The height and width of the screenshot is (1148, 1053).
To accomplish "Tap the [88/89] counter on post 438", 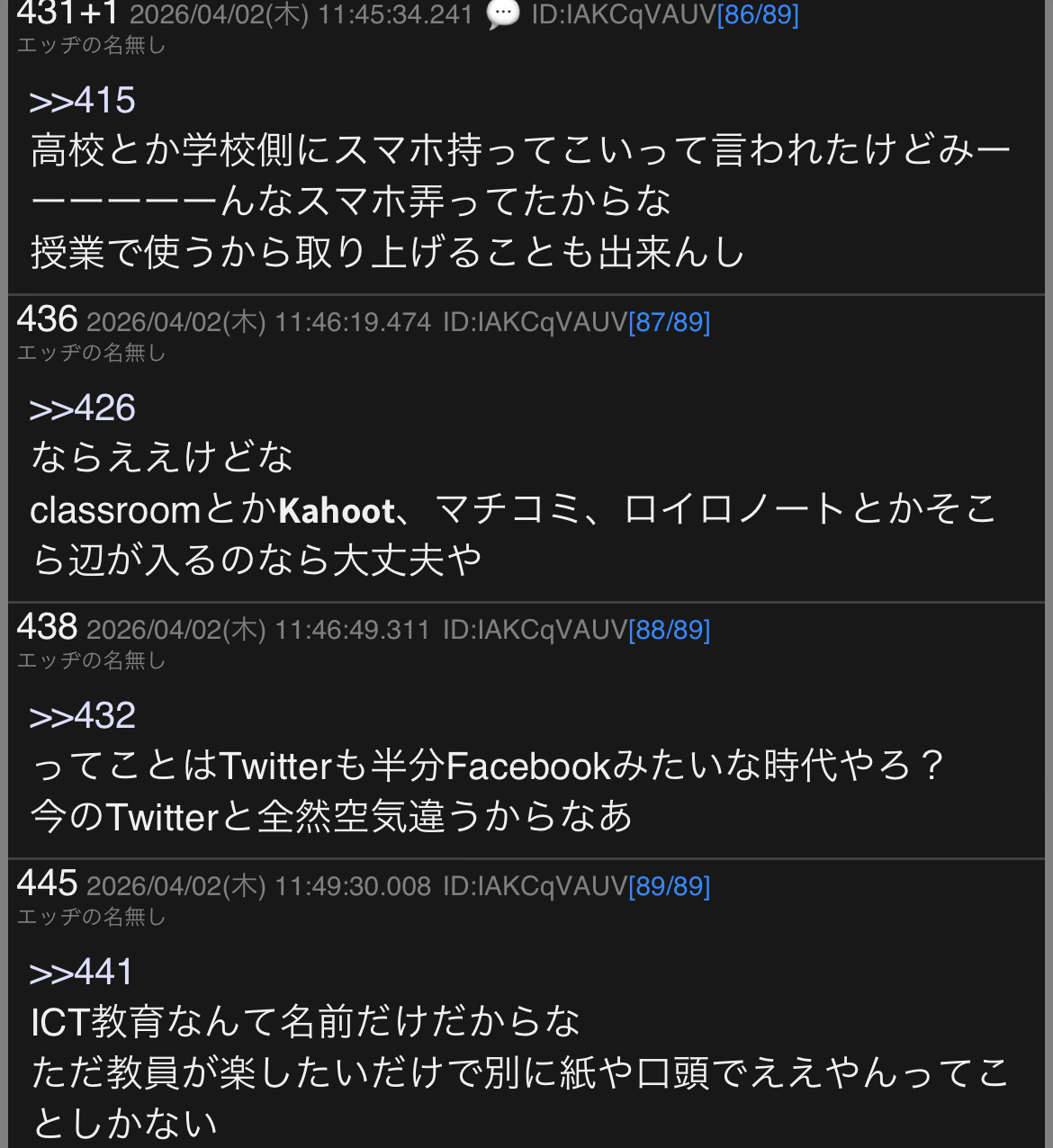I will point(670,630).
